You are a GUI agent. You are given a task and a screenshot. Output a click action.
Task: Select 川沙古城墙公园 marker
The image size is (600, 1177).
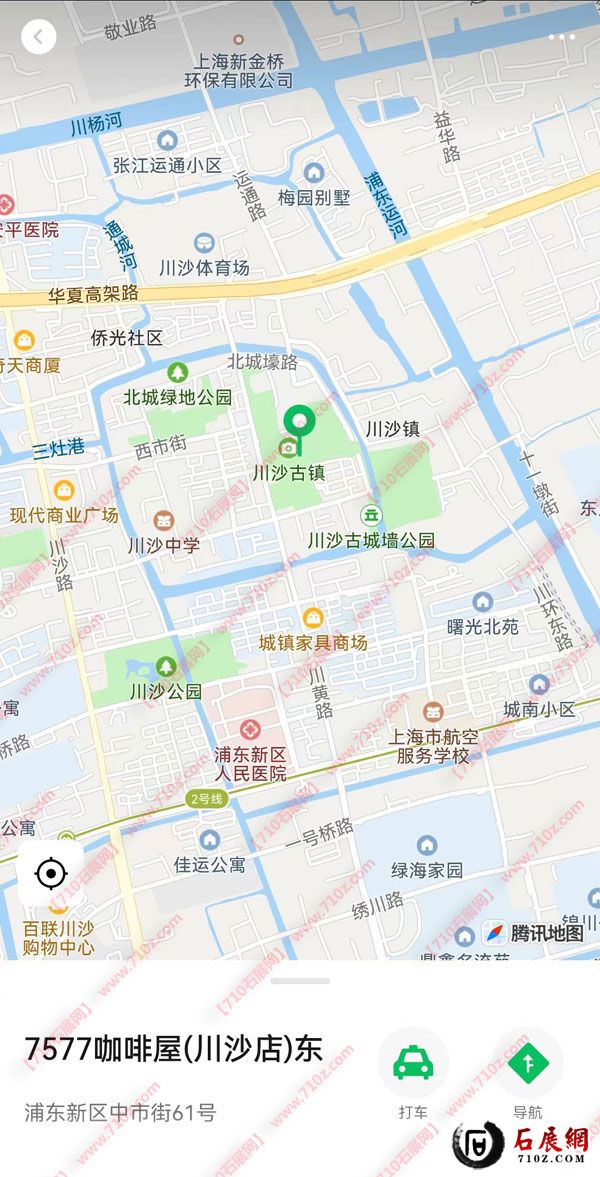pyautogui.click(x=371, y=515)
